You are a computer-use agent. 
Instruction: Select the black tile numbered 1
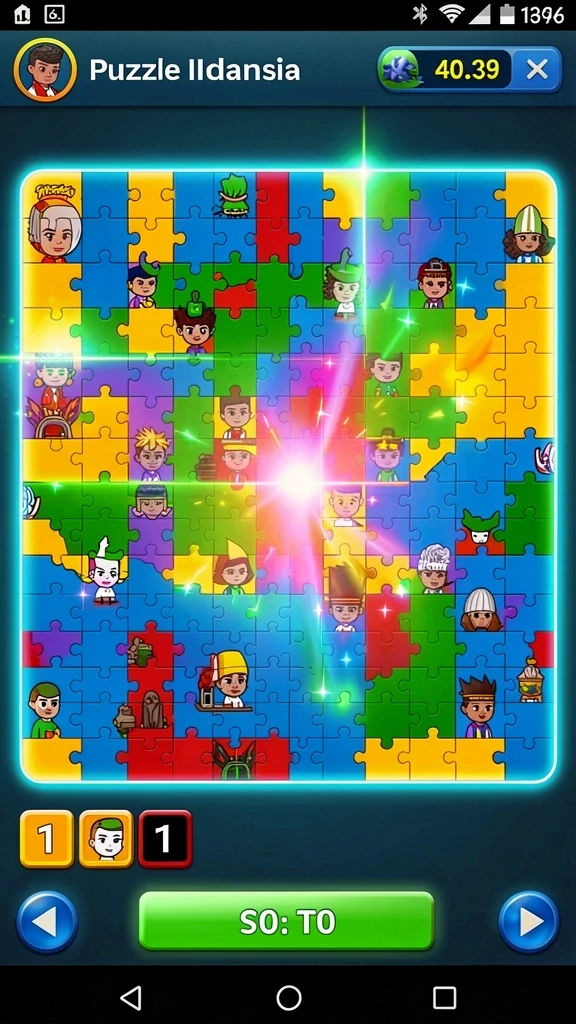(x=165, y=839)
